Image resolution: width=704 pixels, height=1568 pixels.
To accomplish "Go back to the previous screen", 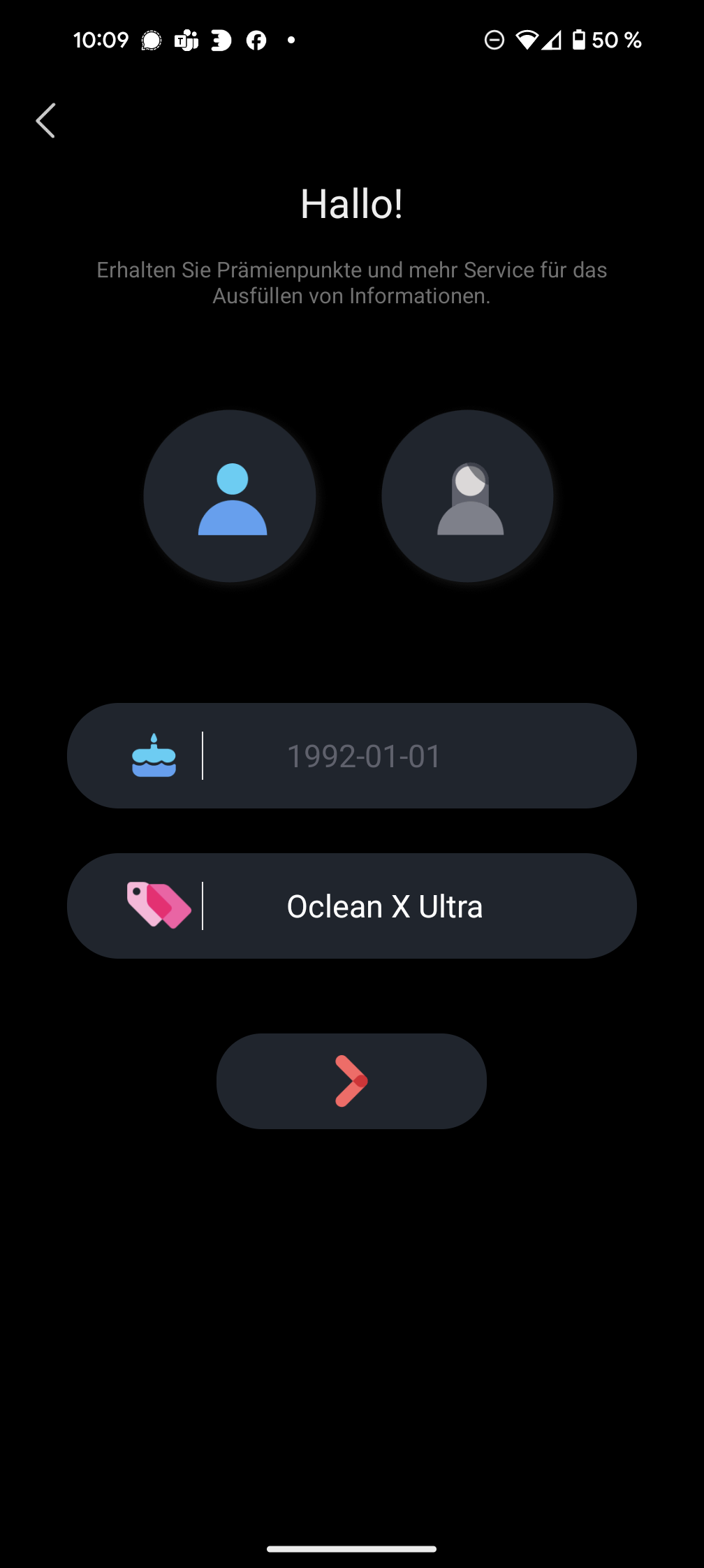I will (x=46, y=121).
